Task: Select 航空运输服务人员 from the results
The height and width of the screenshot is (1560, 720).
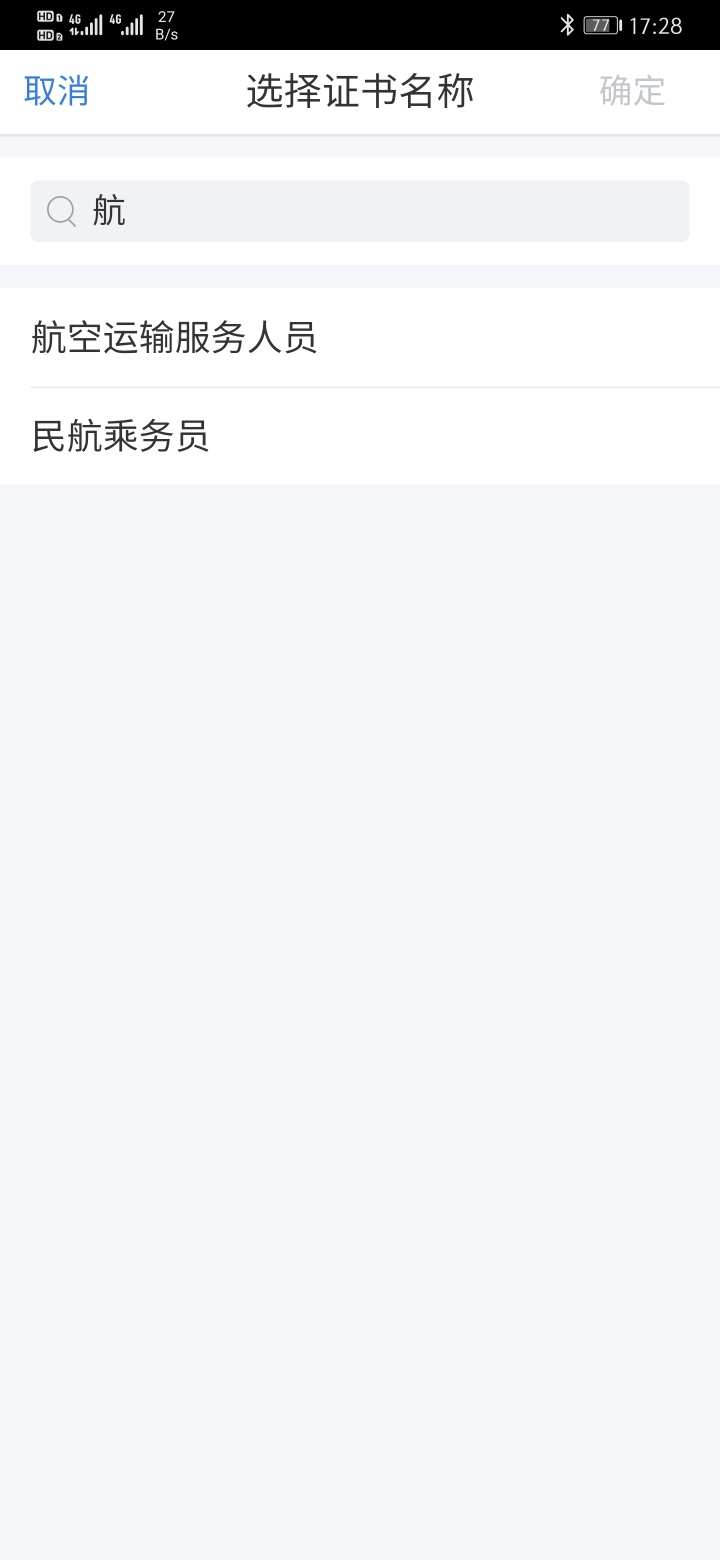Action: tap(360, 338)
